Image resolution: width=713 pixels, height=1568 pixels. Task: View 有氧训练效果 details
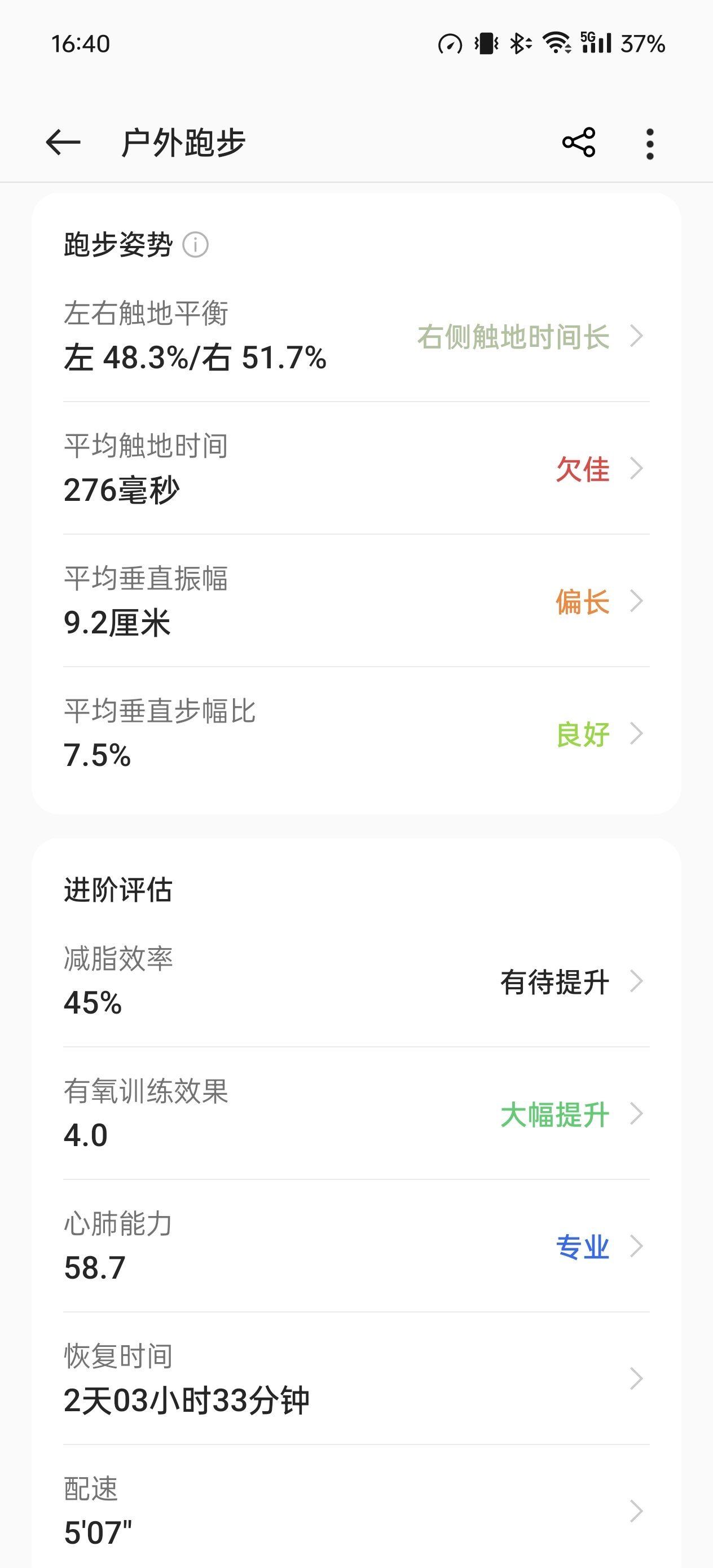point(356,1114)
